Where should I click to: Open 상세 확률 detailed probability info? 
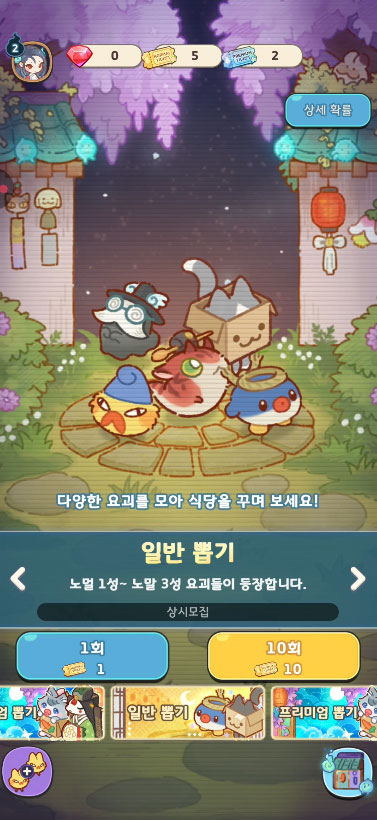tap(328, 110)
